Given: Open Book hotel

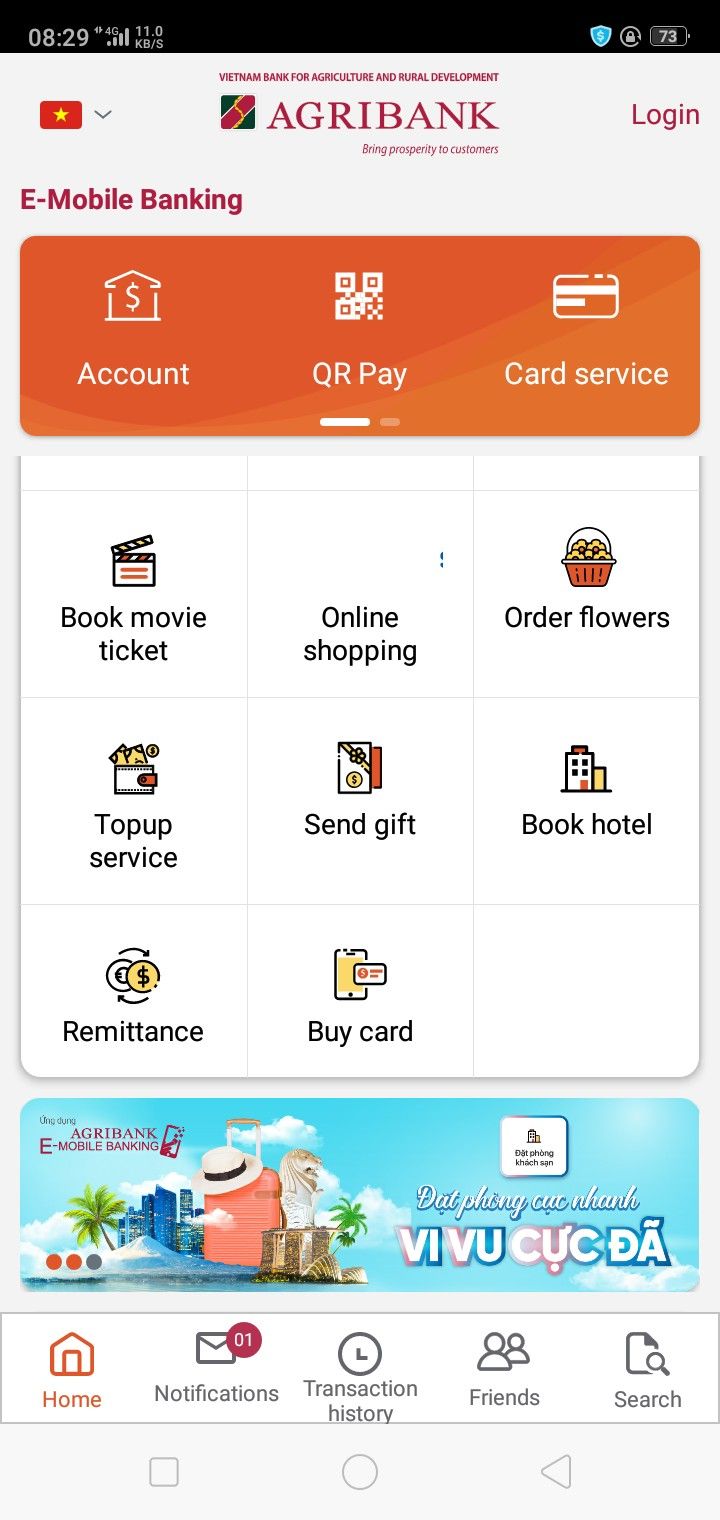Looking at the screenshot, I should [587, 801].
